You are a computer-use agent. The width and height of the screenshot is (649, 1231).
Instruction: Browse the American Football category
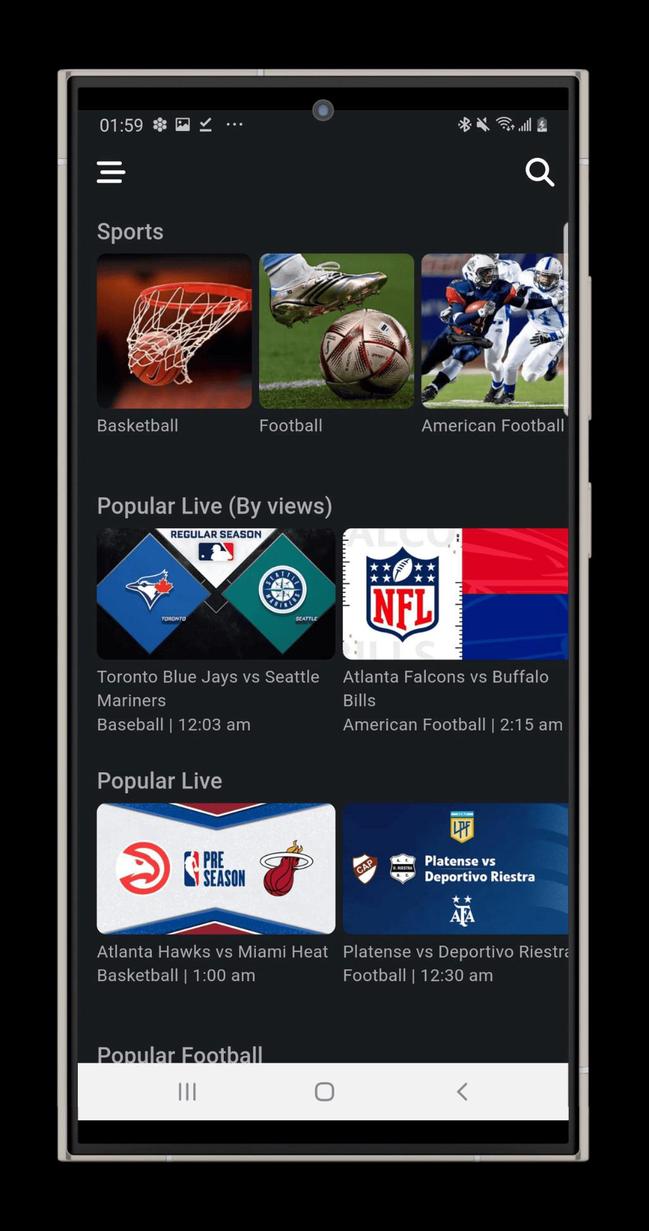point(492,331)
